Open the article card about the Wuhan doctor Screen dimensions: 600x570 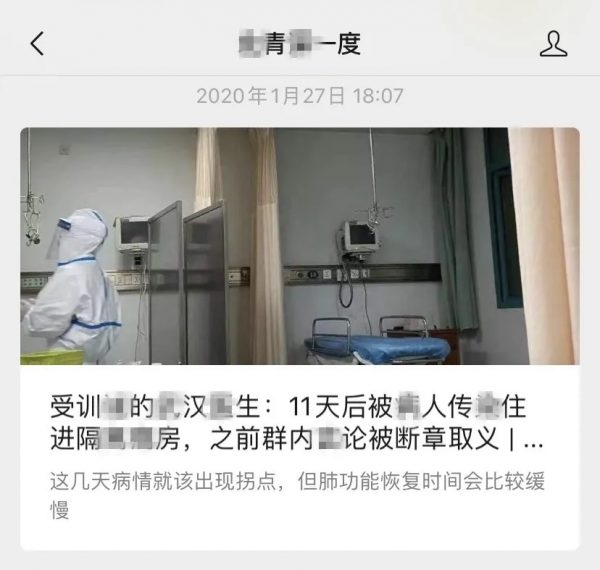(x=300, y=420)
